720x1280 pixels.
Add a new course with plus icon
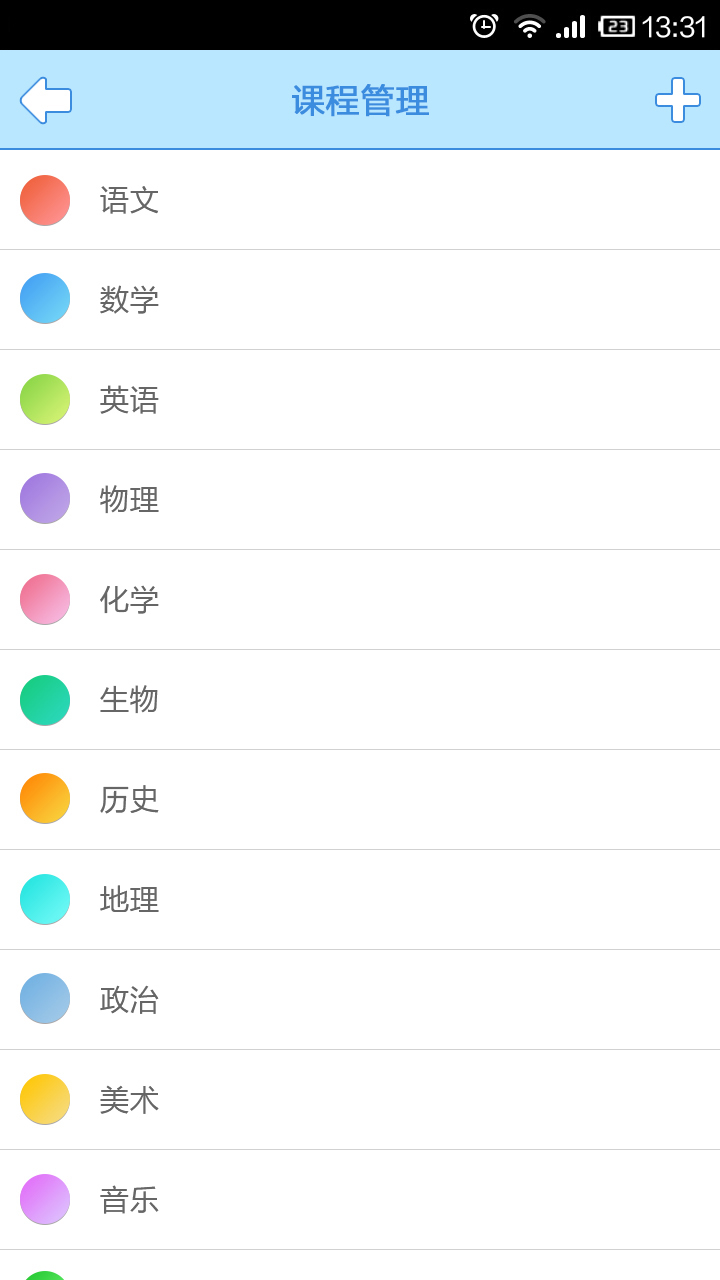(x=677, y=100)
